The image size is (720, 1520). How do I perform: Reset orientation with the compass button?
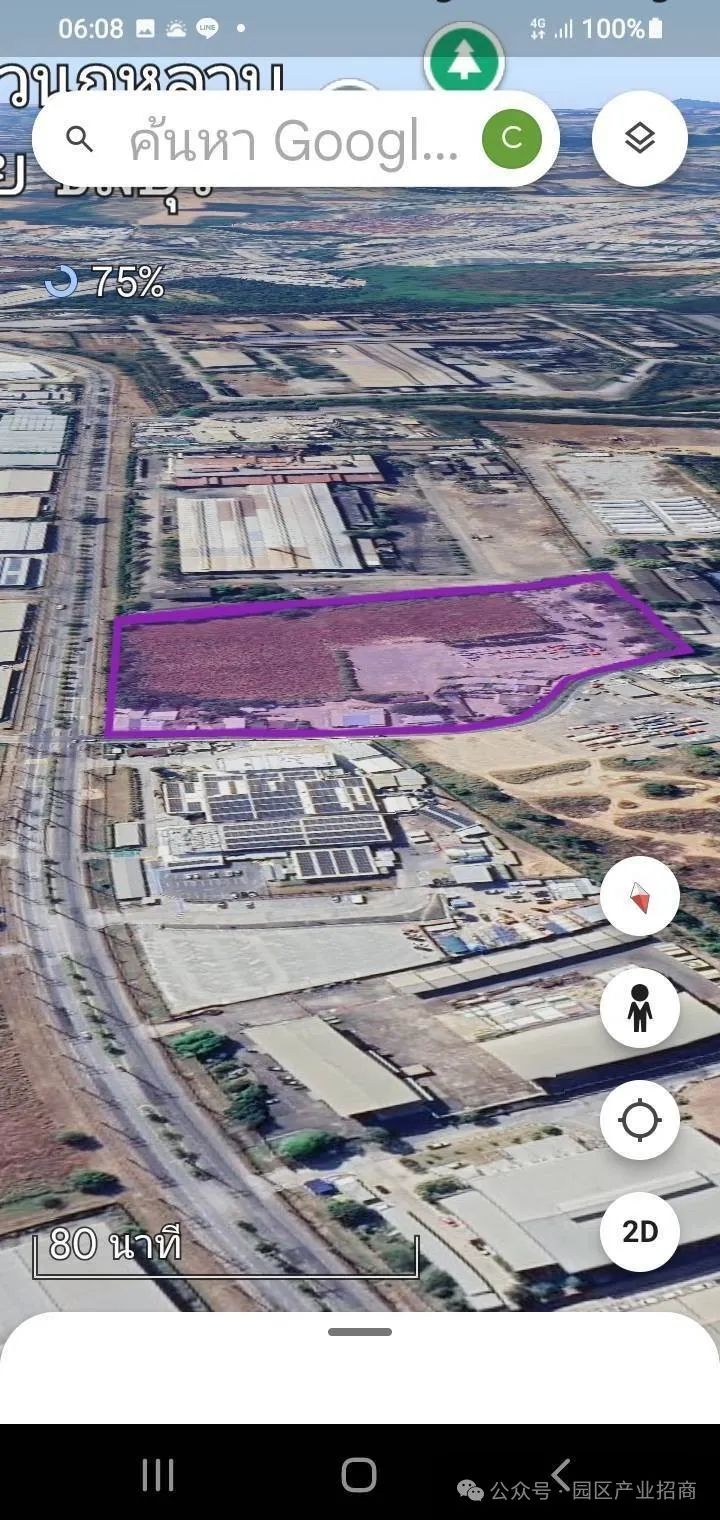coord(640,896)
